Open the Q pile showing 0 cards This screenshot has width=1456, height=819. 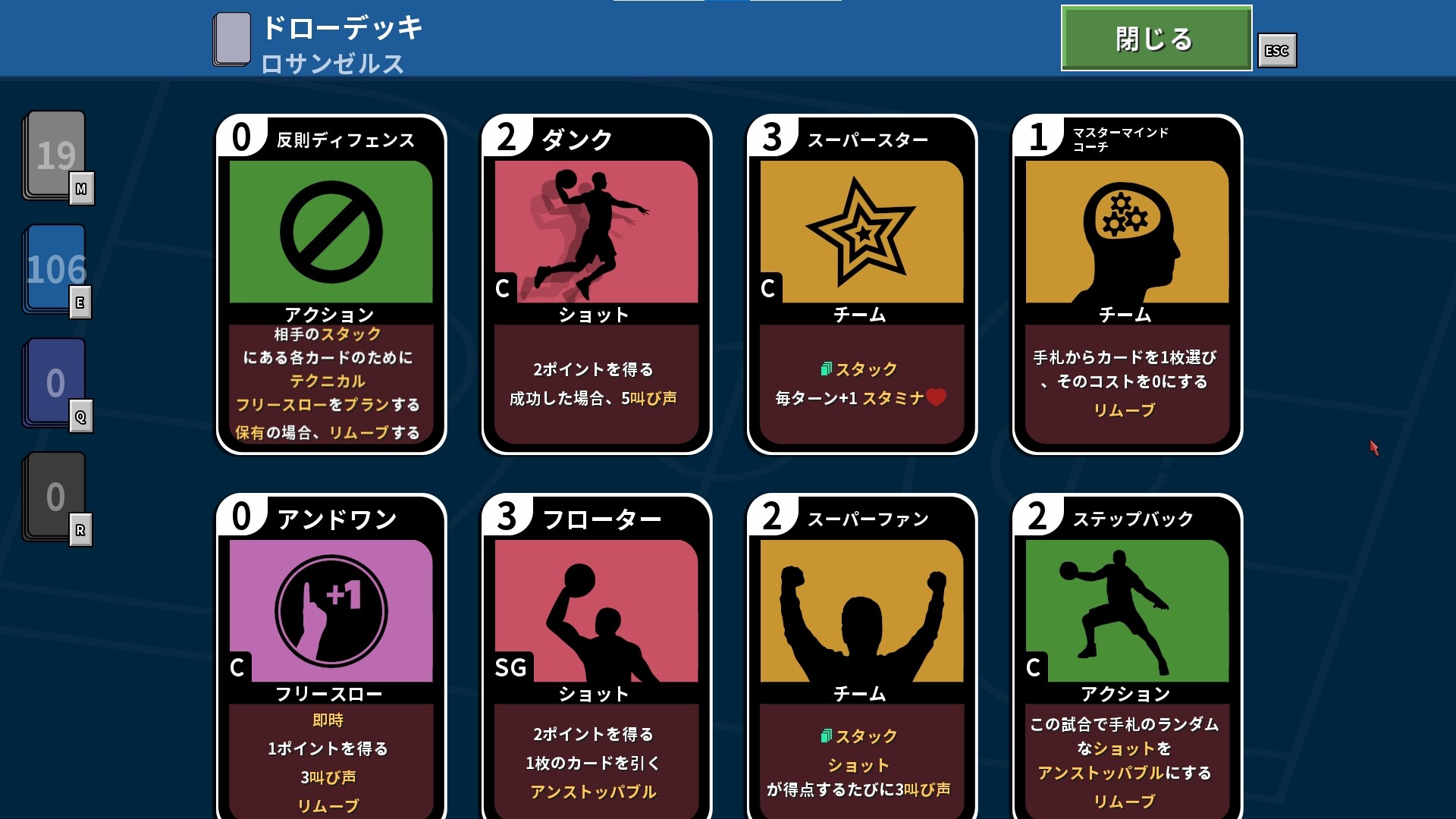coord(56,383)
